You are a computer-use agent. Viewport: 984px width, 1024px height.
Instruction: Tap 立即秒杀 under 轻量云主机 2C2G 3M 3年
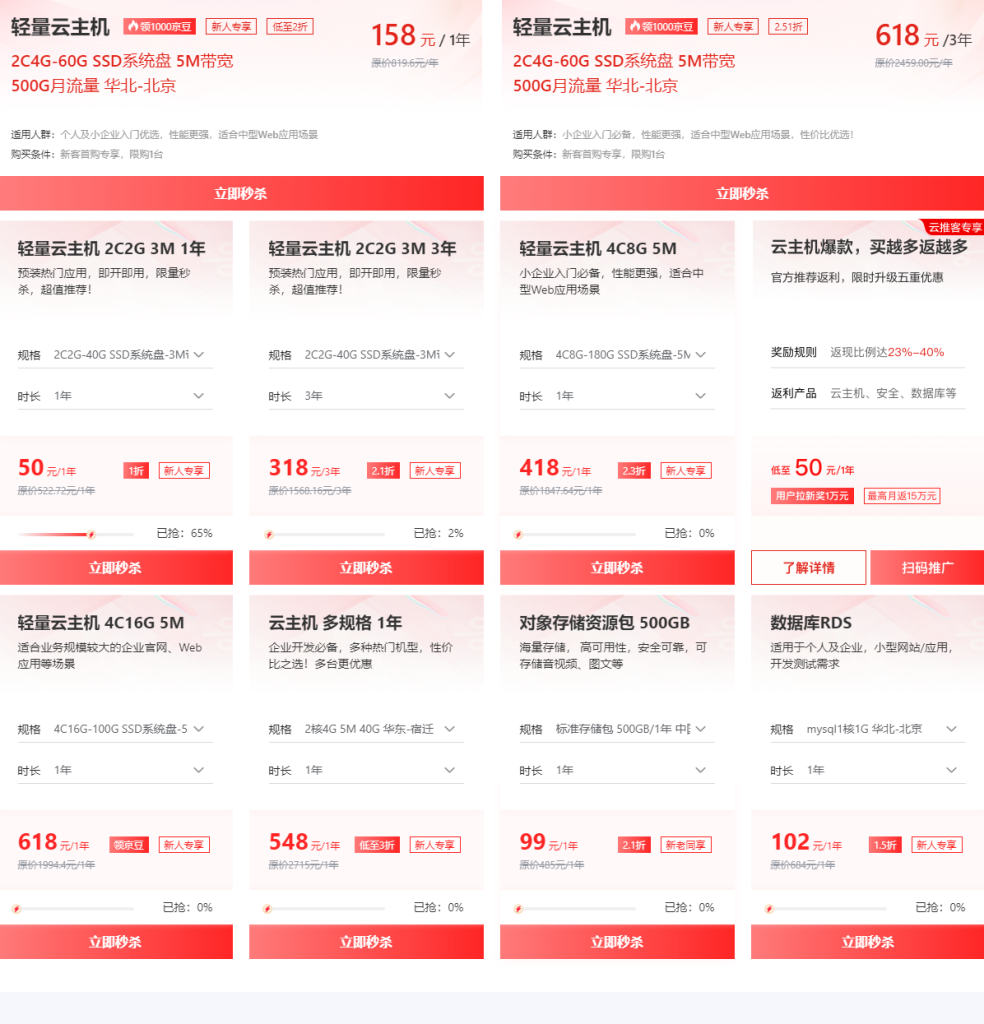point(366,567)
